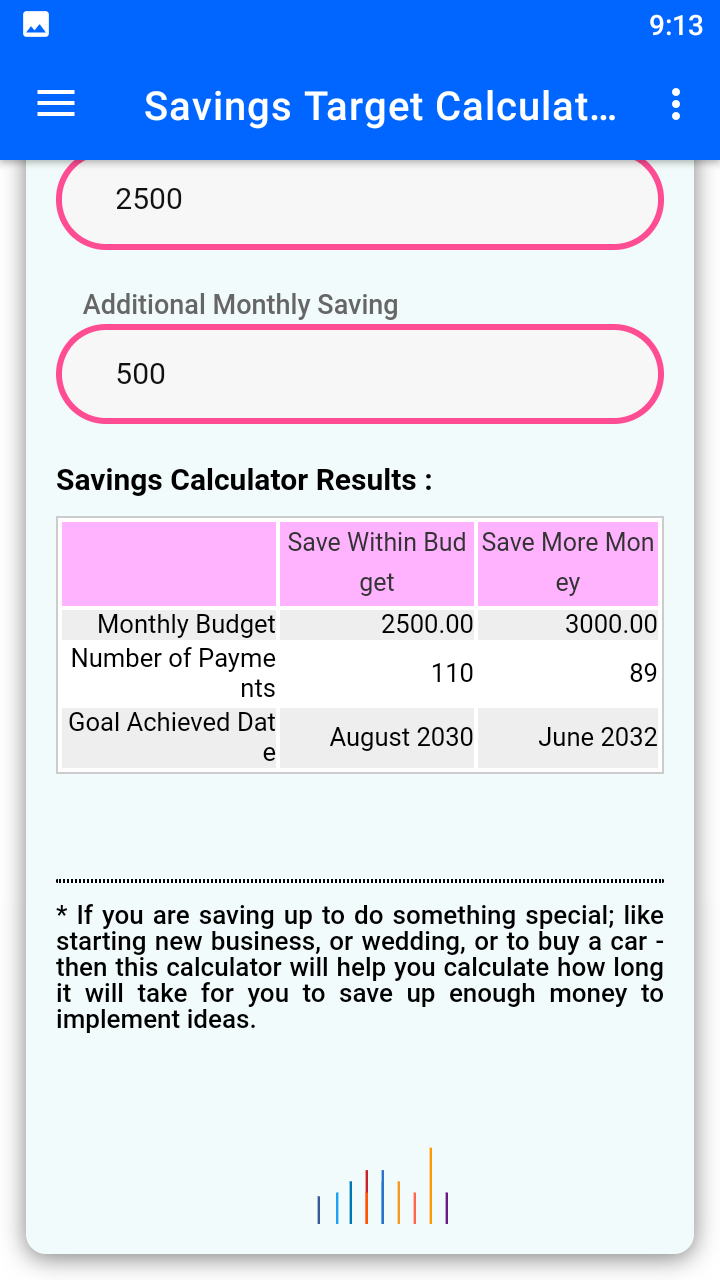Select the Save Within Budget column header
This screenshot has height=1280, width=720.
377,562
